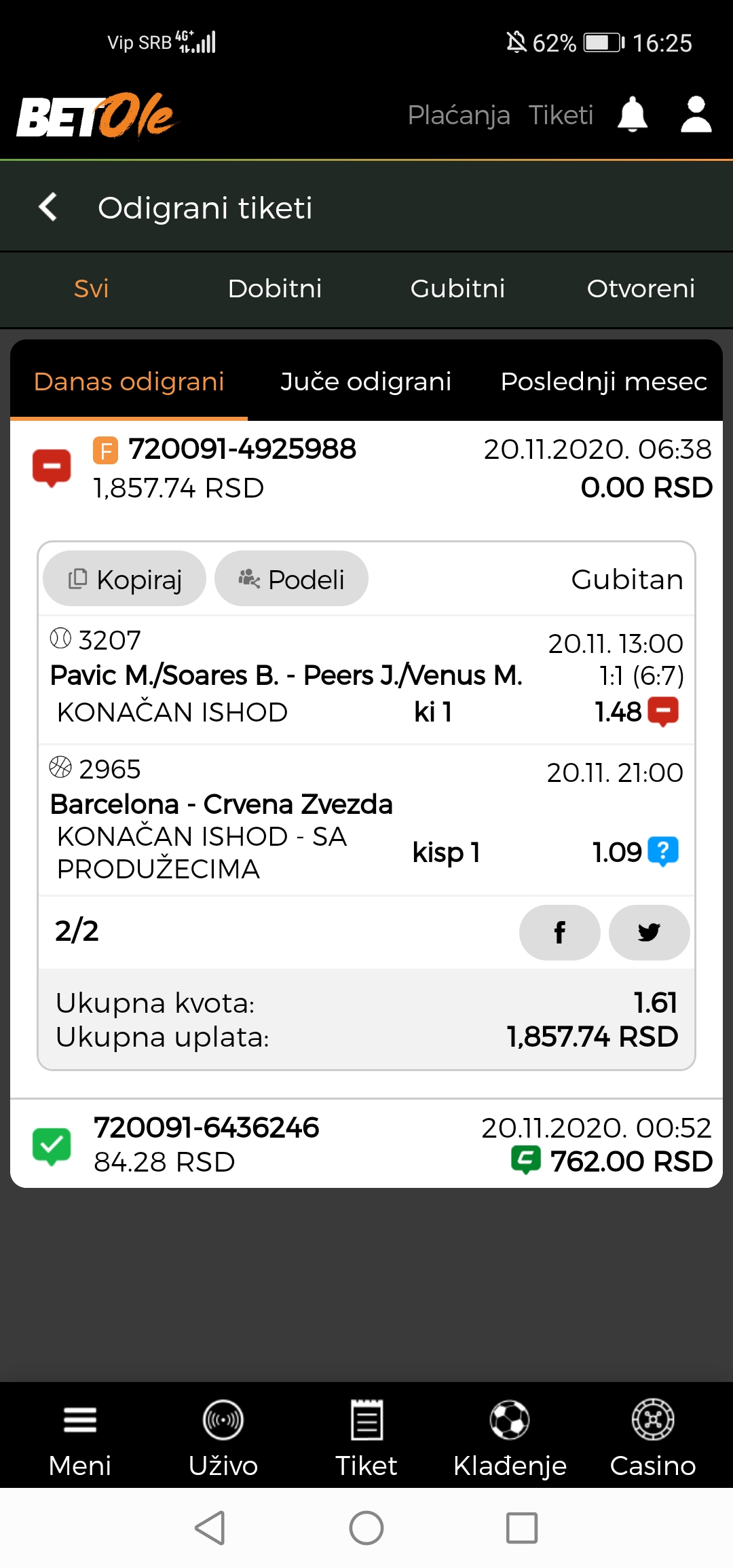Open Tiketi in the header
This screenshot has height=1568, width=733.
pyautogui.click(x=561, y=115)
